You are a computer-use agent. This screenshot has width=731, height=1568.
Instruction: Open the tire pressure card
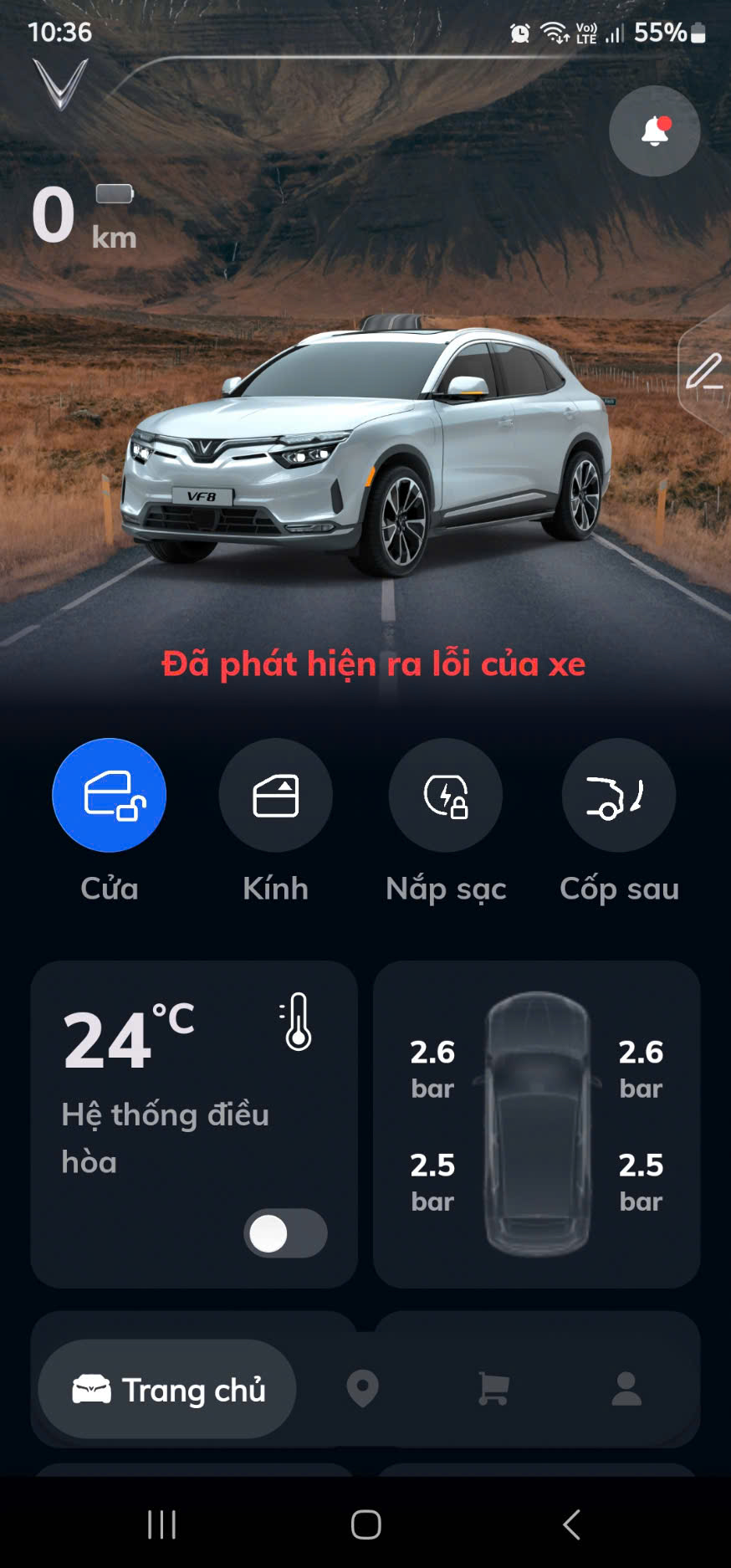[x=536, y=1124]
